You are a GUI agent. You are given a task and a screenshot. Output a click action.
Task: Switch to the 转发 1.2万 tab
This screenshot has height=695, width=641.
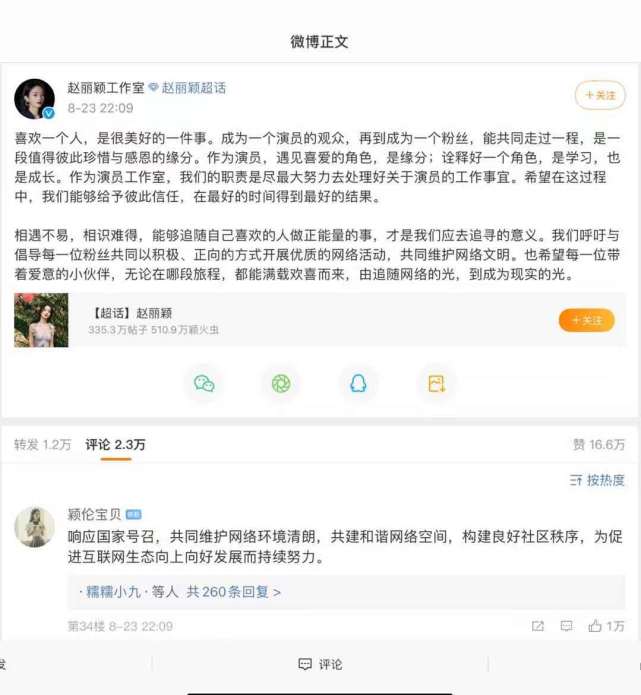tap(42, 445)
